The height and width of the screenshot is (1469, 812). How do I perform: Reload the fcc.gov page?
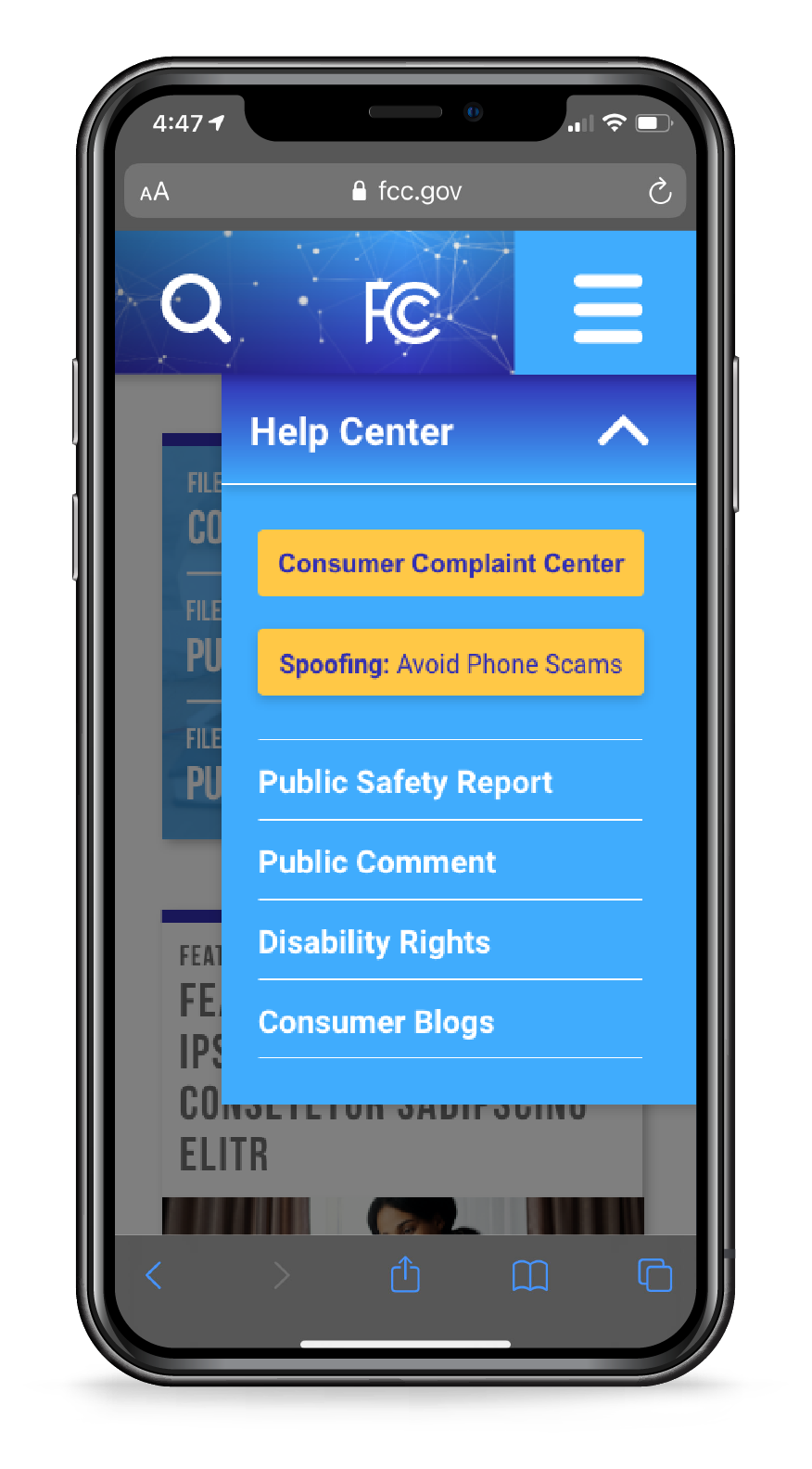(x=659, y=192)
